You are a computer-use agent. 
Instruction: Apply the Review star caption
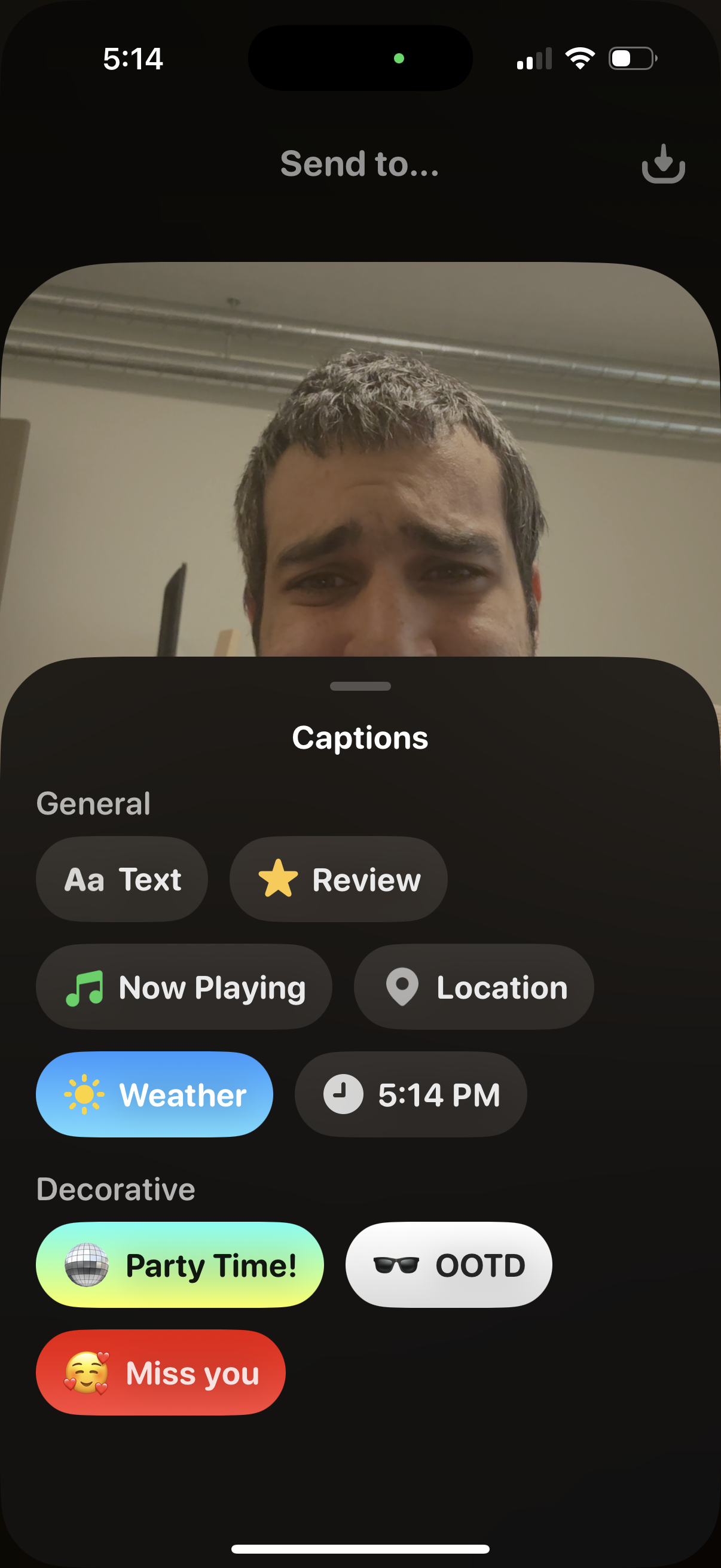(338, 879)
